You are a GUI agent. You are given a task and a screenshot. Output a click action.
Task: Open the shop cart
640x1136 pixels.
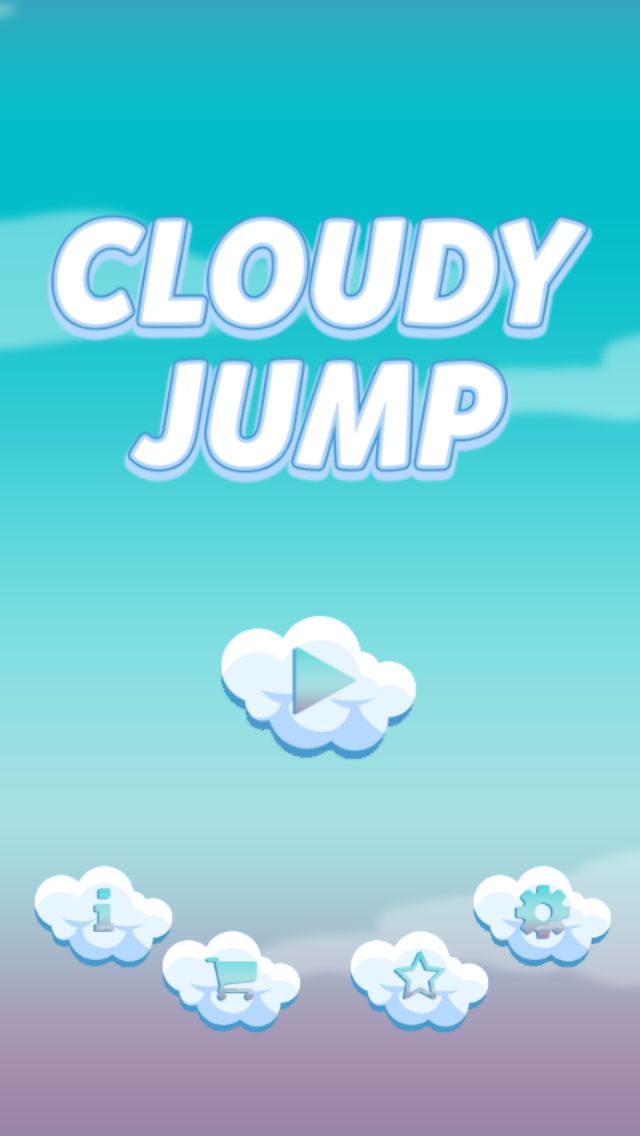click(231, 977)
